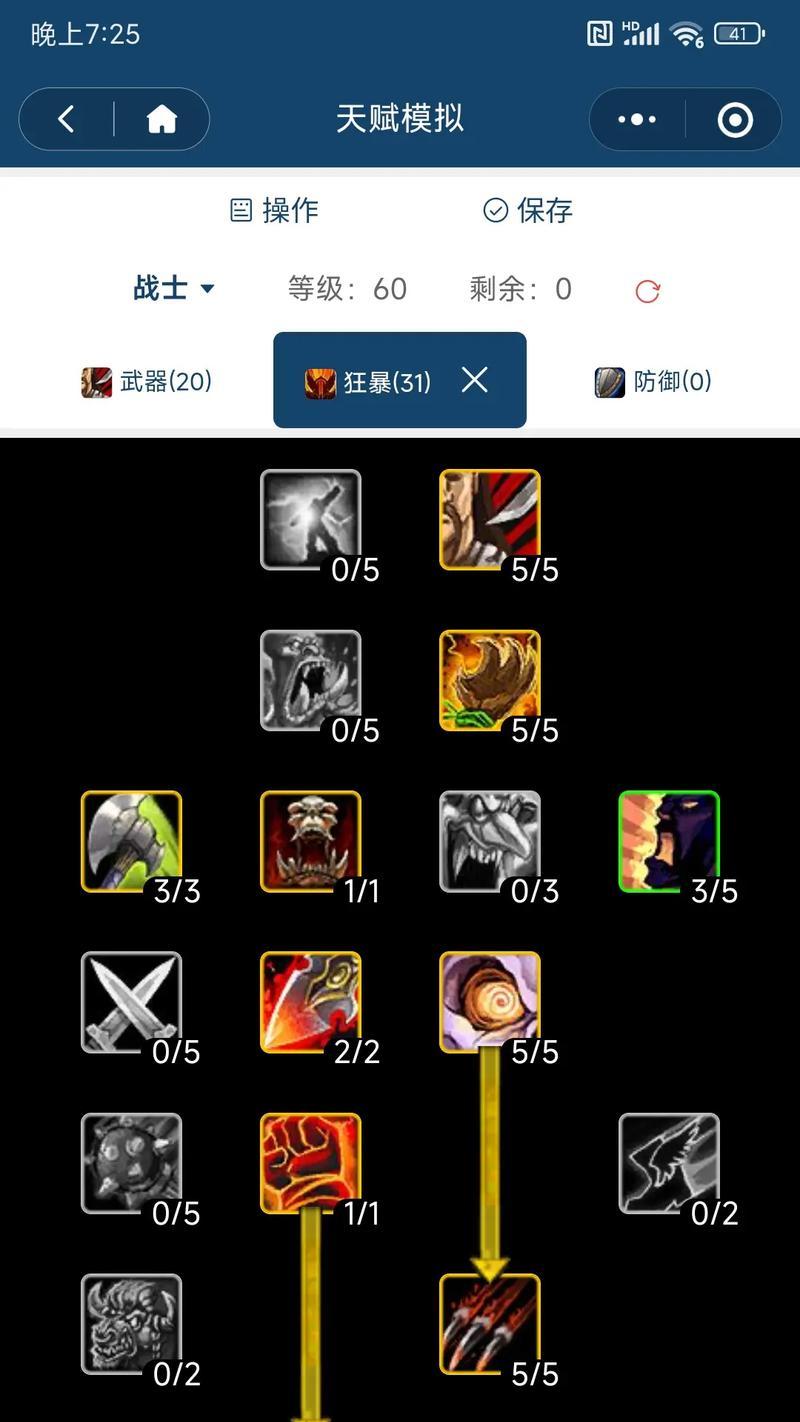
Task: Open the three-dot mini program menu
Action: pos(637,120)
